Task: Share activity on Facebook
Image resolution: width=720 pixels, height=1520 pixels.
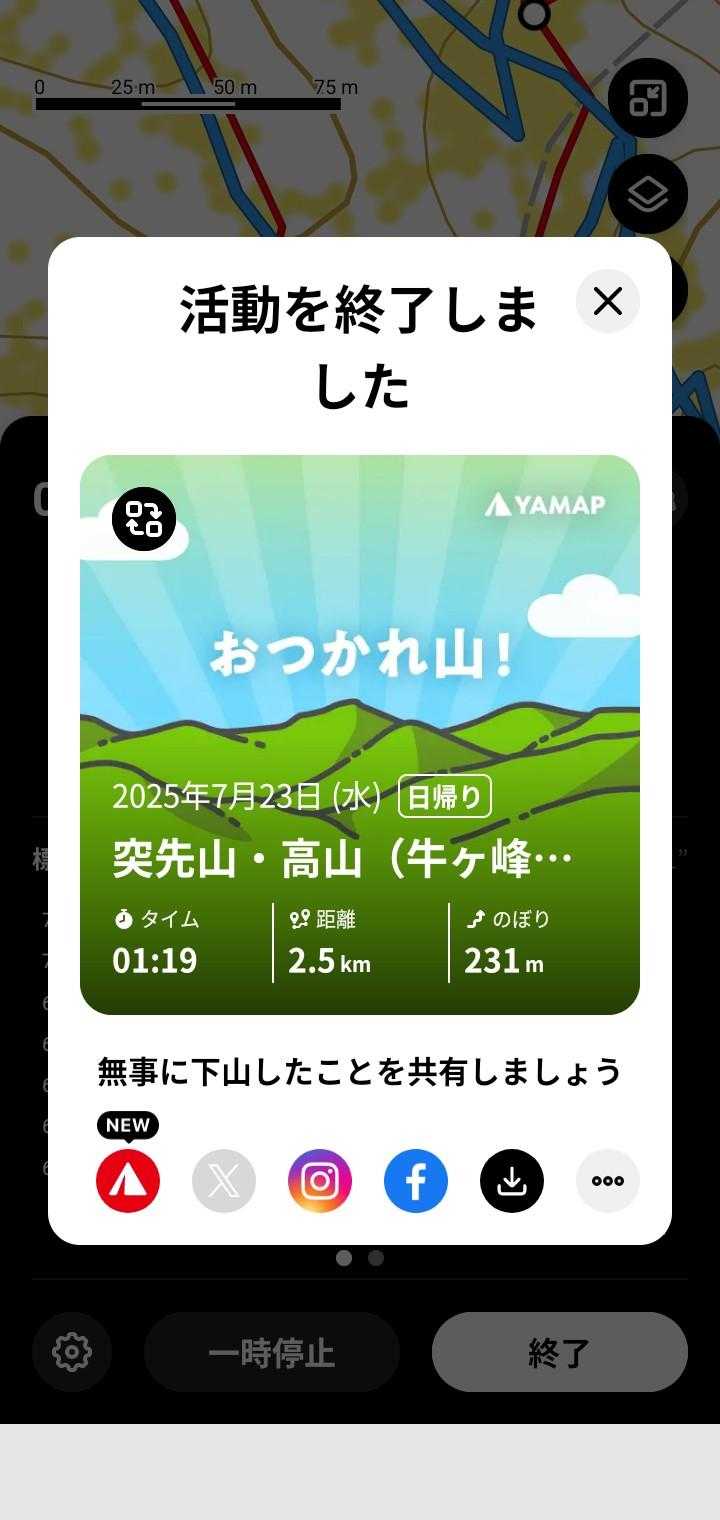Action: (x=416, y=1181)
